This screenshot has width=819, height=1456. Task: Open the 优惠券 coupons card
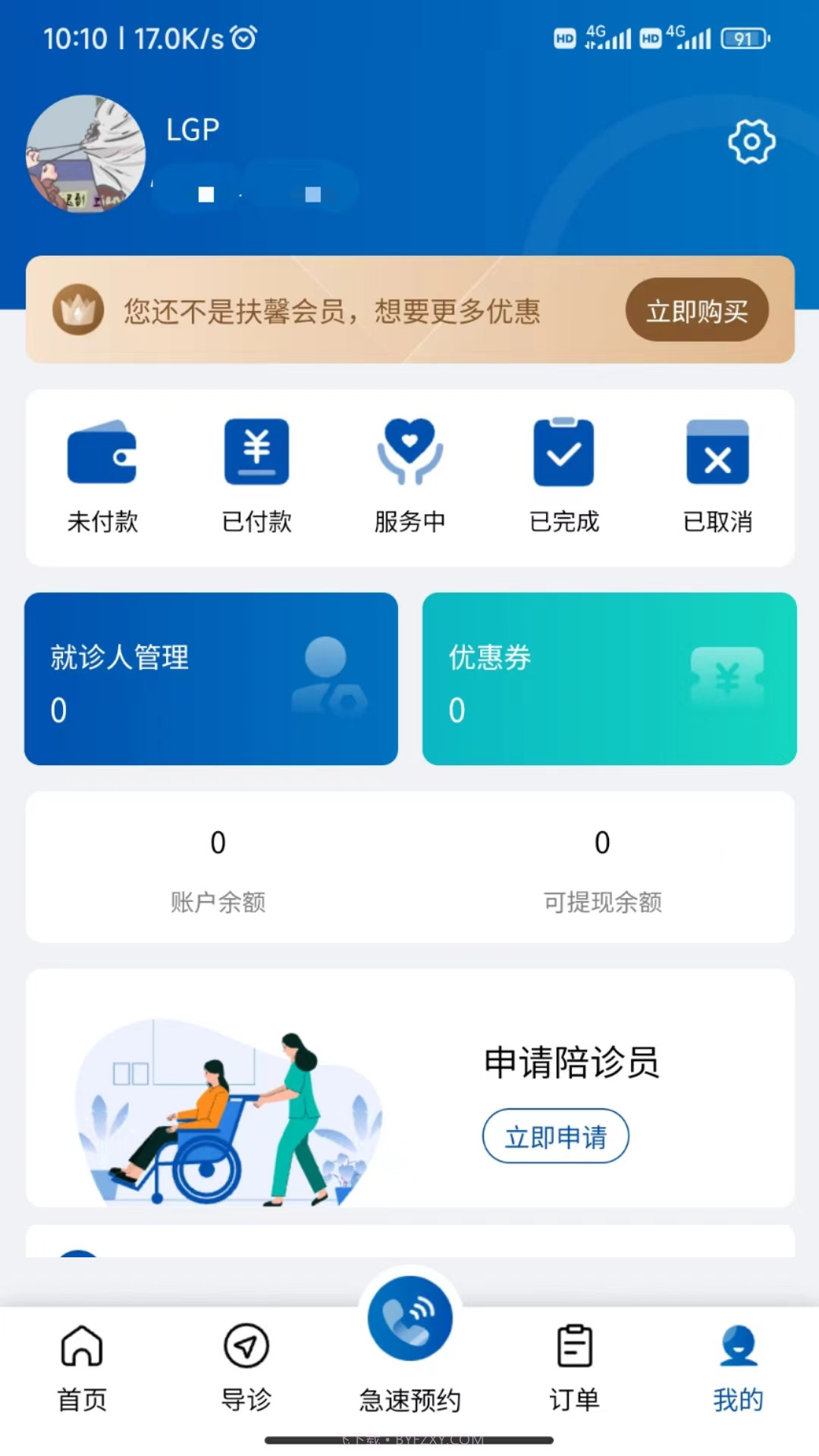610,679
